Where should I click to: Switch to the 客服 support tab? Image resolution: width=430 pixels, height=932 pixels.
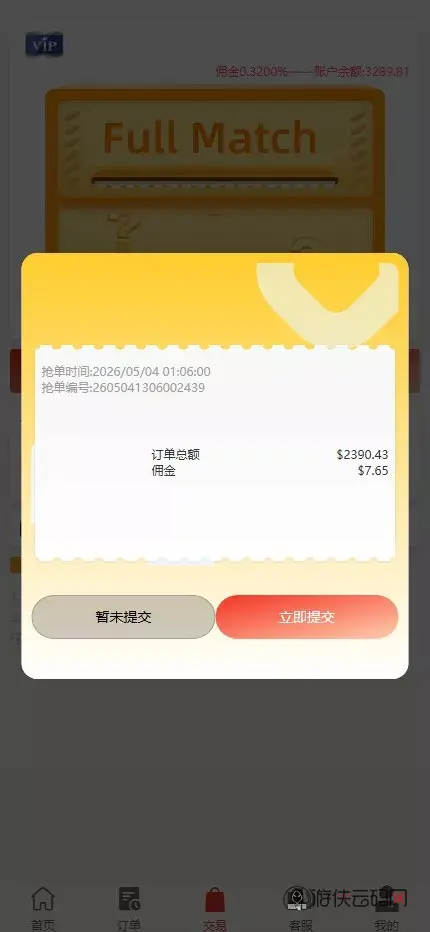pyautogui.click(x=300, y=908)
